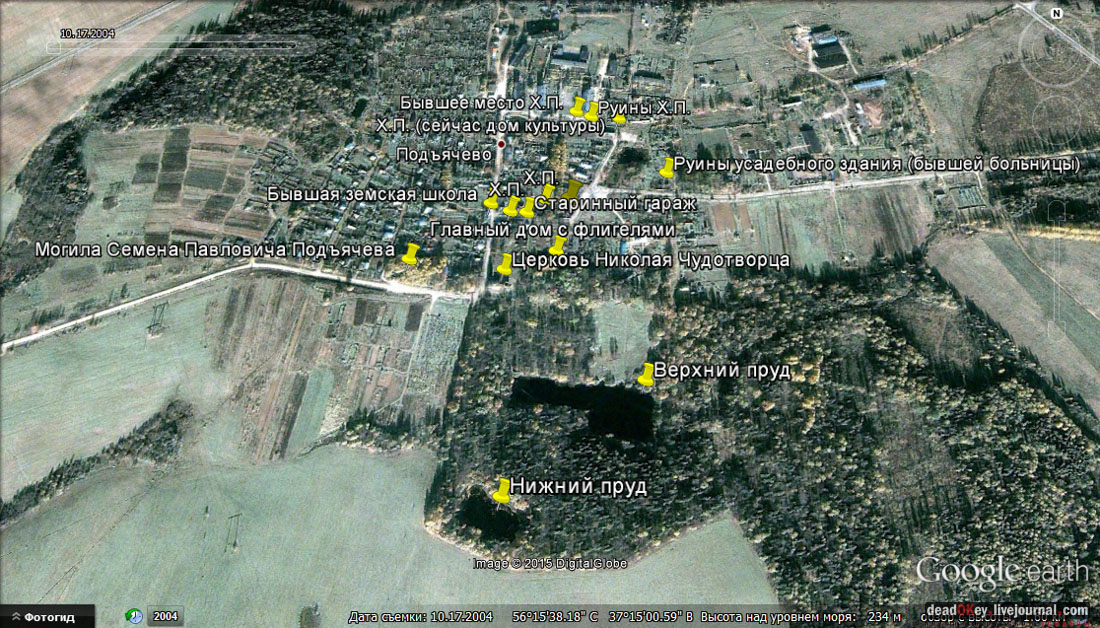The image size is (1100, 628).
Task: Open the Главный дом с флигелями placemark
Action: pos(558,246)
